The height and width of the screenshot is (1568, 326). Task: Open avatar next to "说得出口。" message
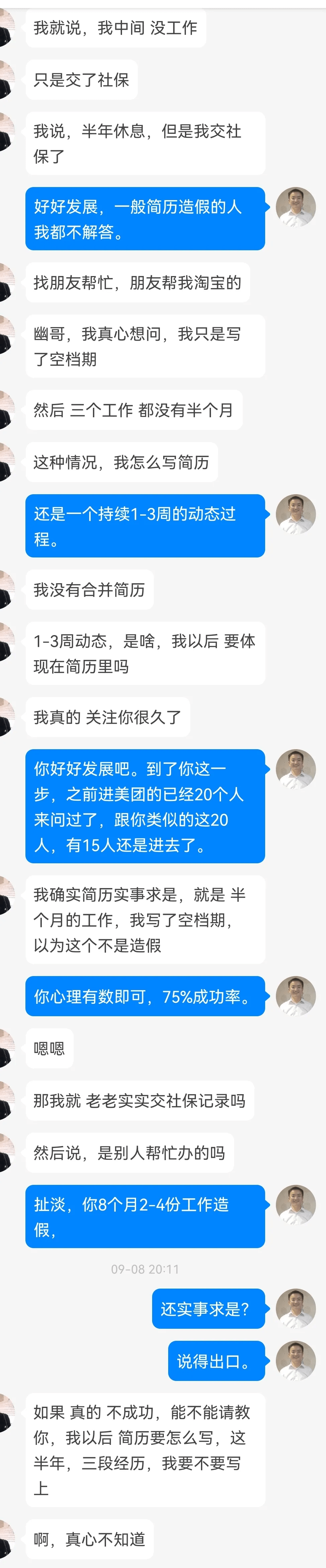pos(296,1361)
